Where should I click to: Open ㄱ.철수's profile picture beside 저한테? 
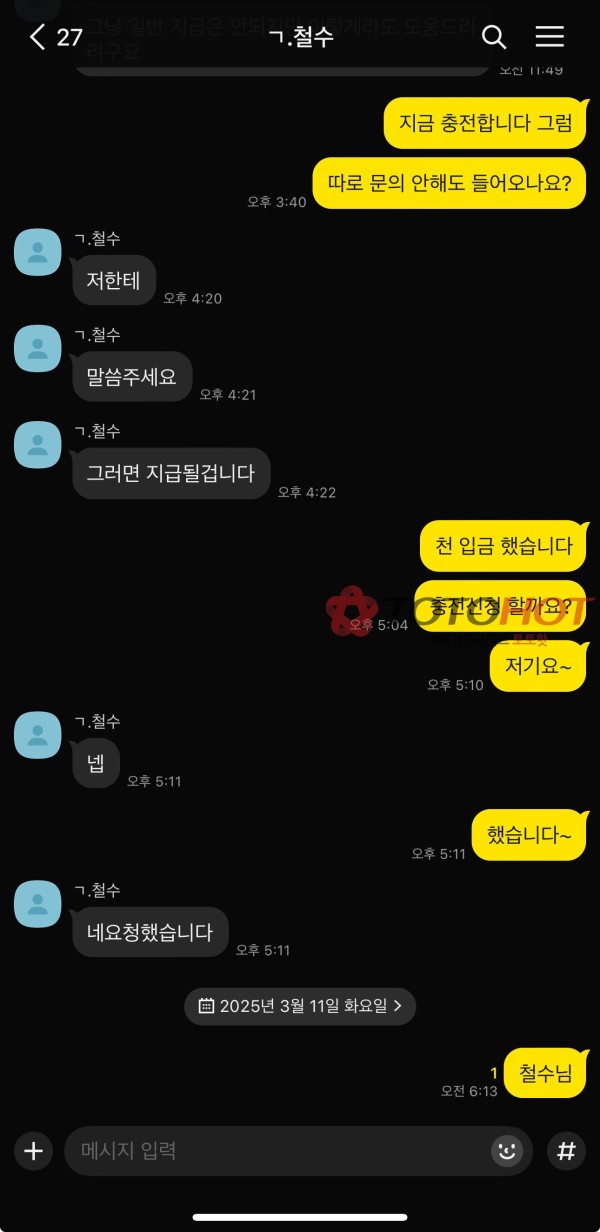(x=38, y=252)
